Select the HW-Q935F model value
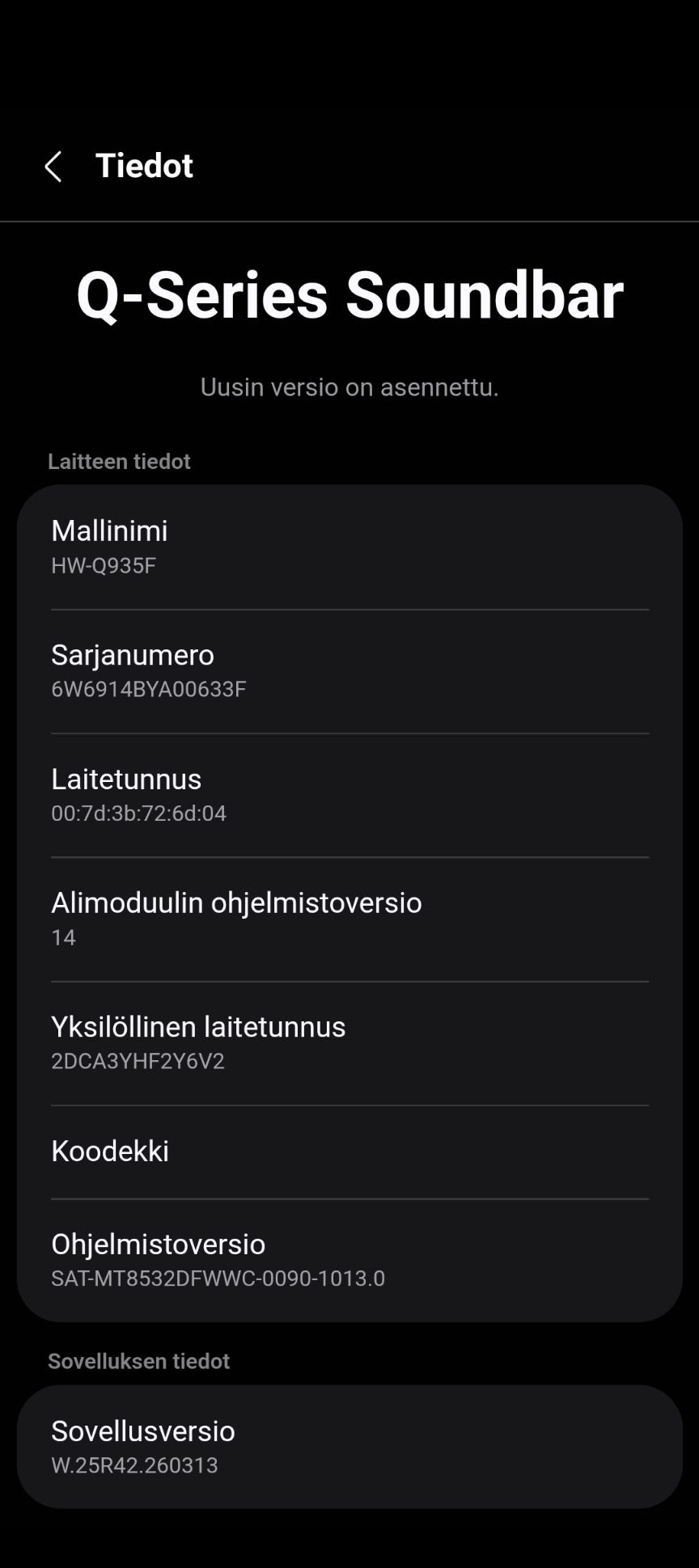The width and height of the screenshot is (699, 1568). click(x=105, y=566)
